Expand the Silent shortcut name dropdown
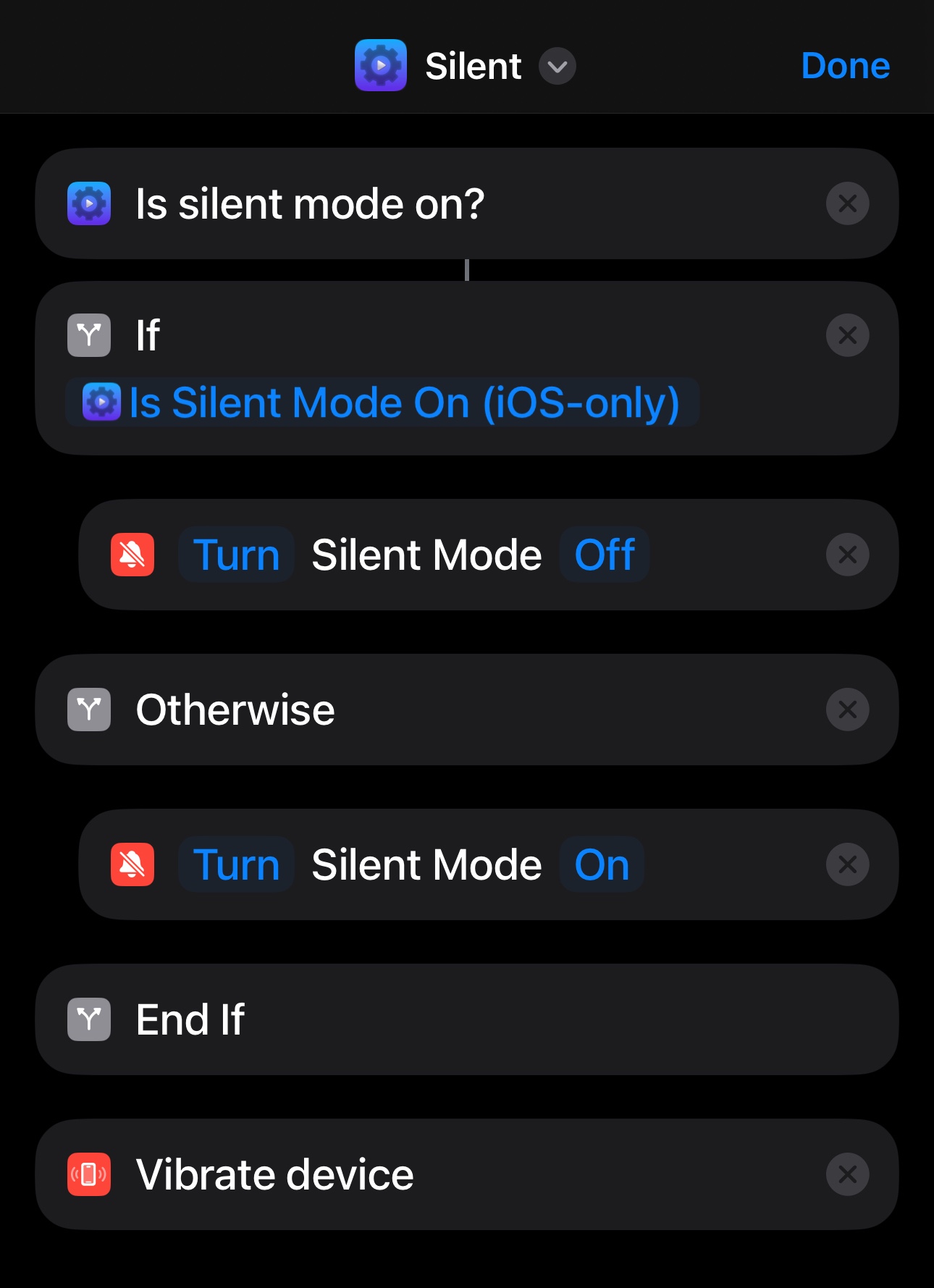934x1288 pixels. (557, 67)
